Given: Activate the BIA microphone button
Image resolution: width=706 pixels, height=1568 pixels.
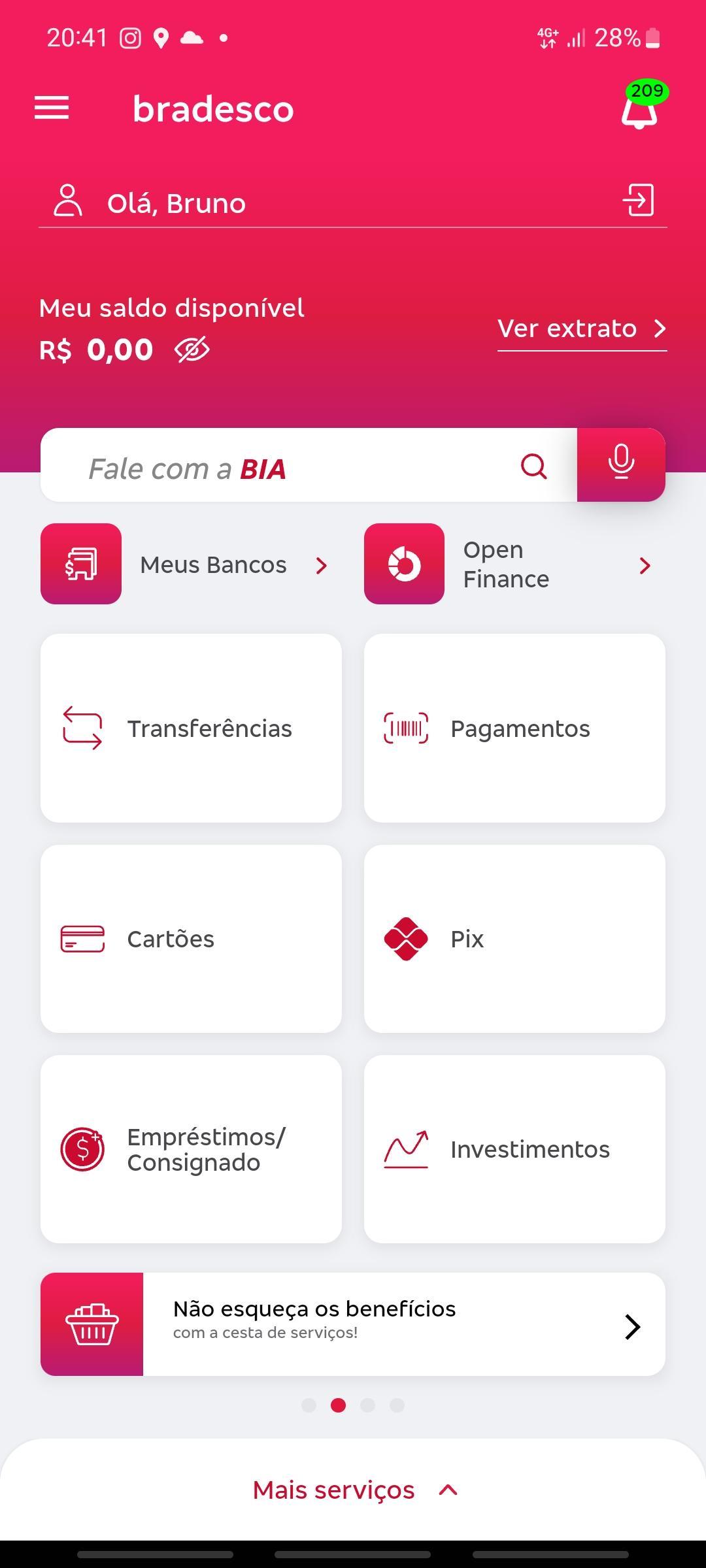Looking at the screenshot, I should point(621,465).
